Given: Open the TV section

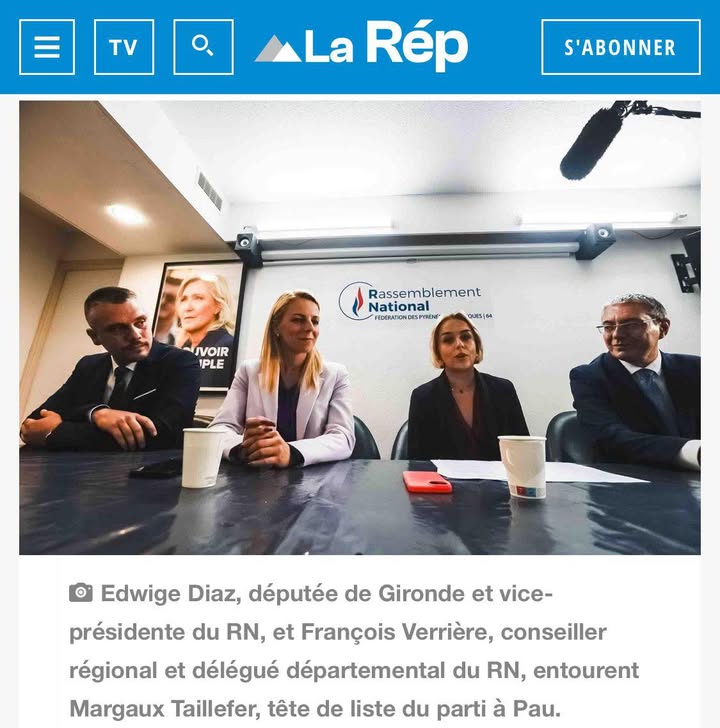Looking at the screenshot, I should (x=124, y=47).
